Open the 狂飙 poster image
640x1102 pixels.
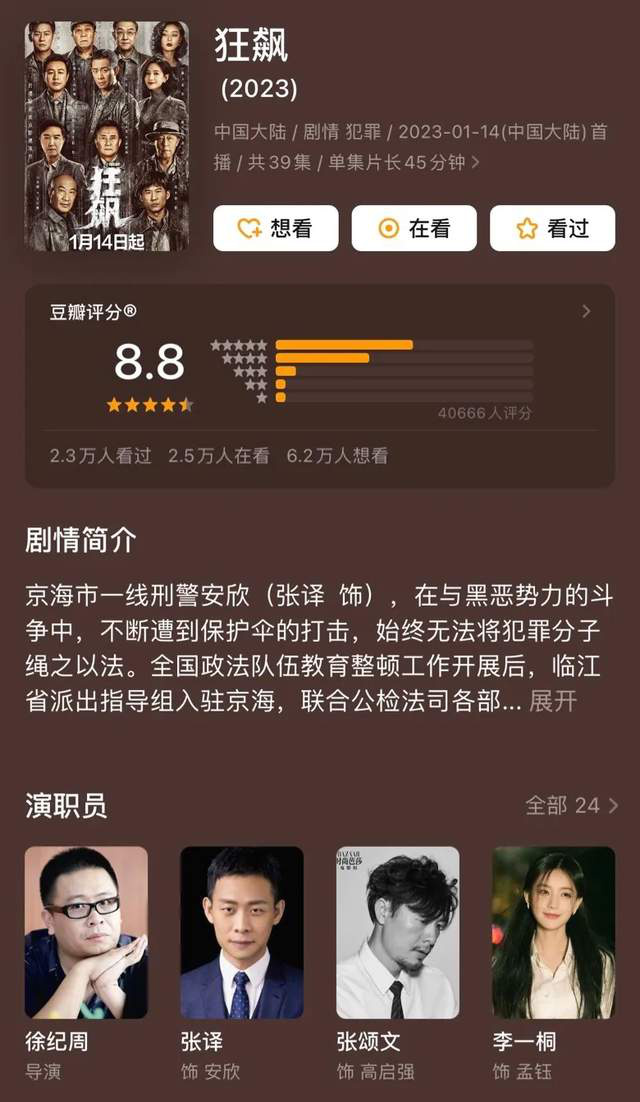point(106,136)
